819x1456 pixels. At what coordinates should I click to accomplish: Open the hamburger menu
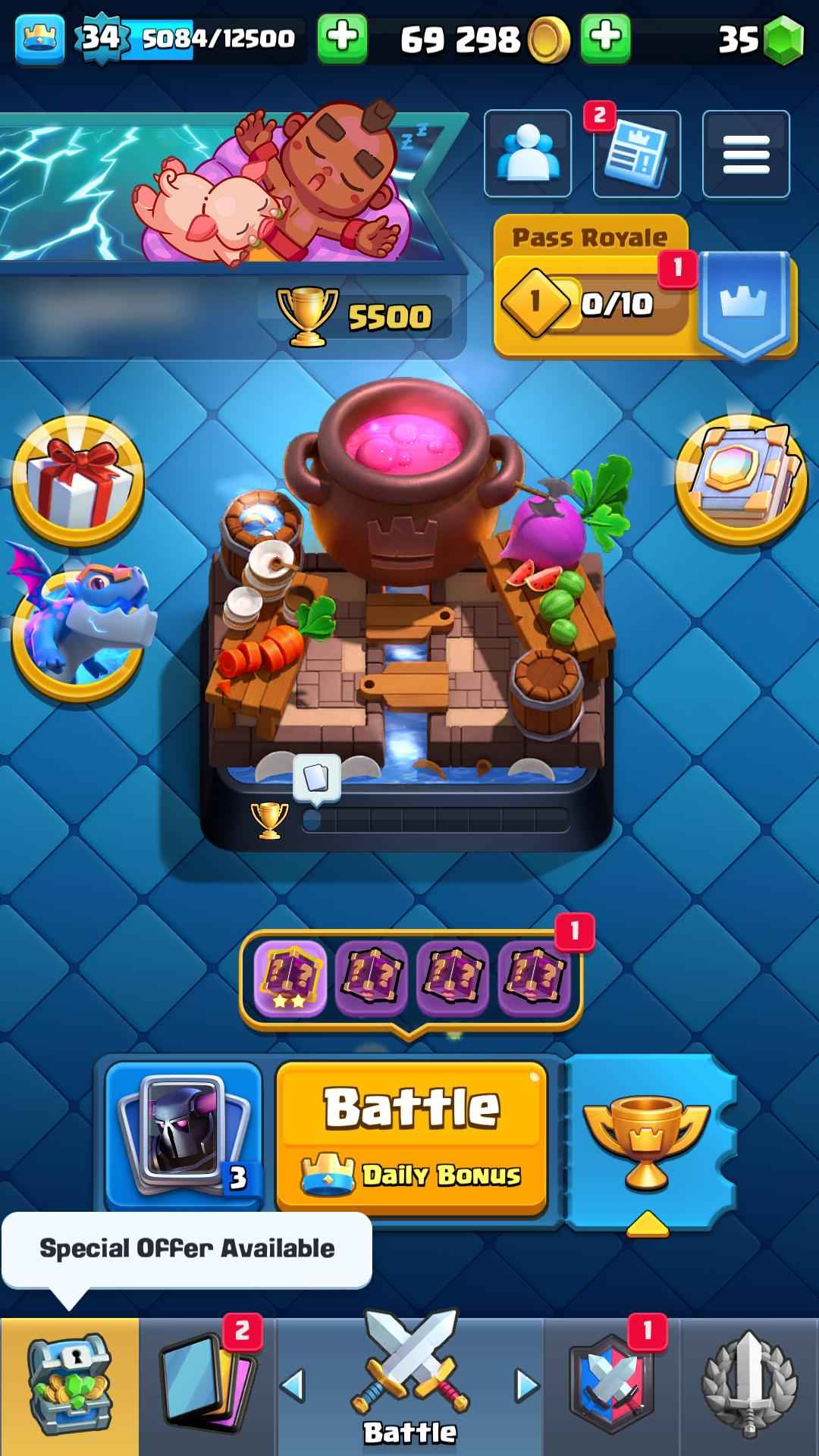(x=745, y=152)
